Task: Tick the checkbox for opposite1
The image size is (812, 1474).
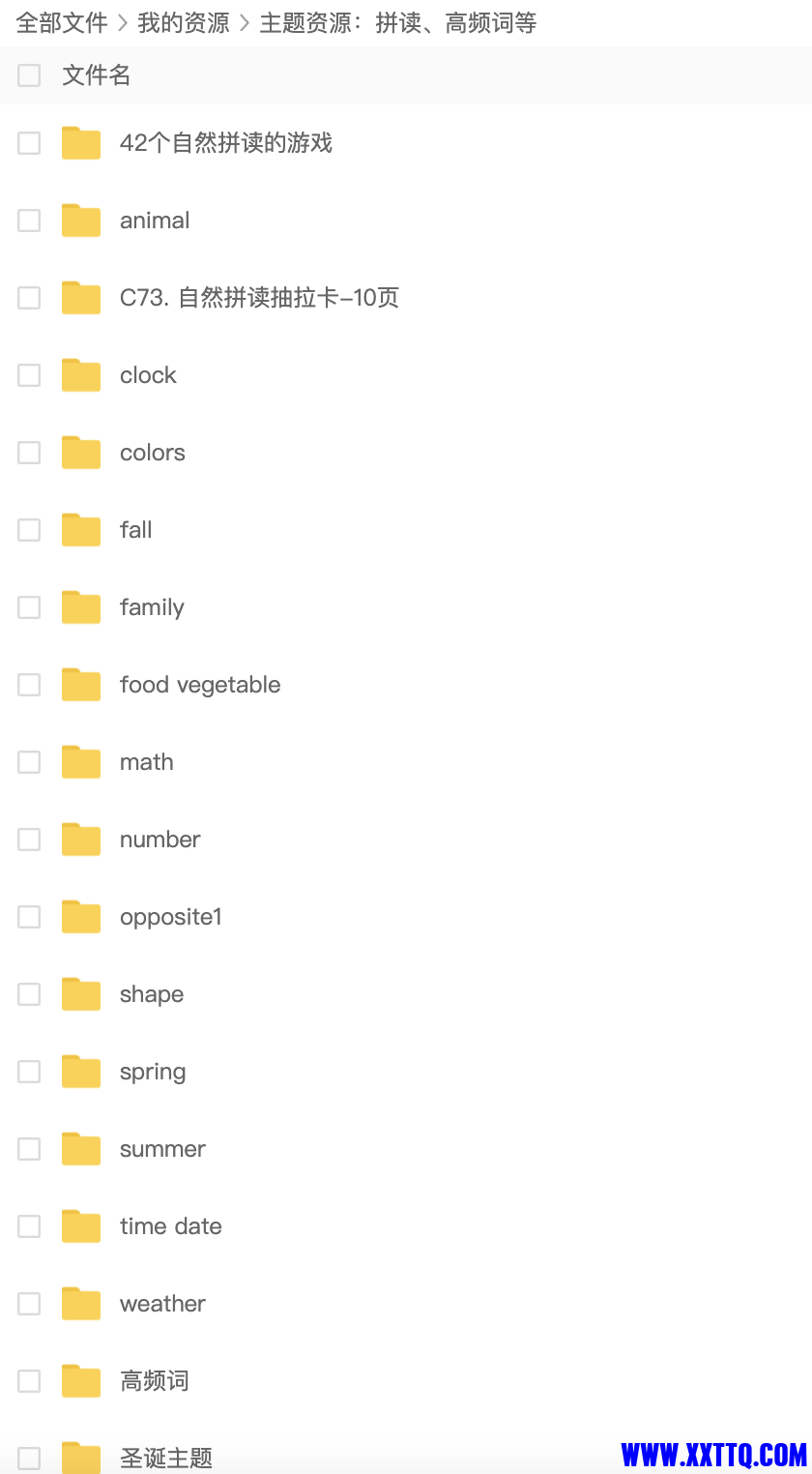Action: (29, 917)
